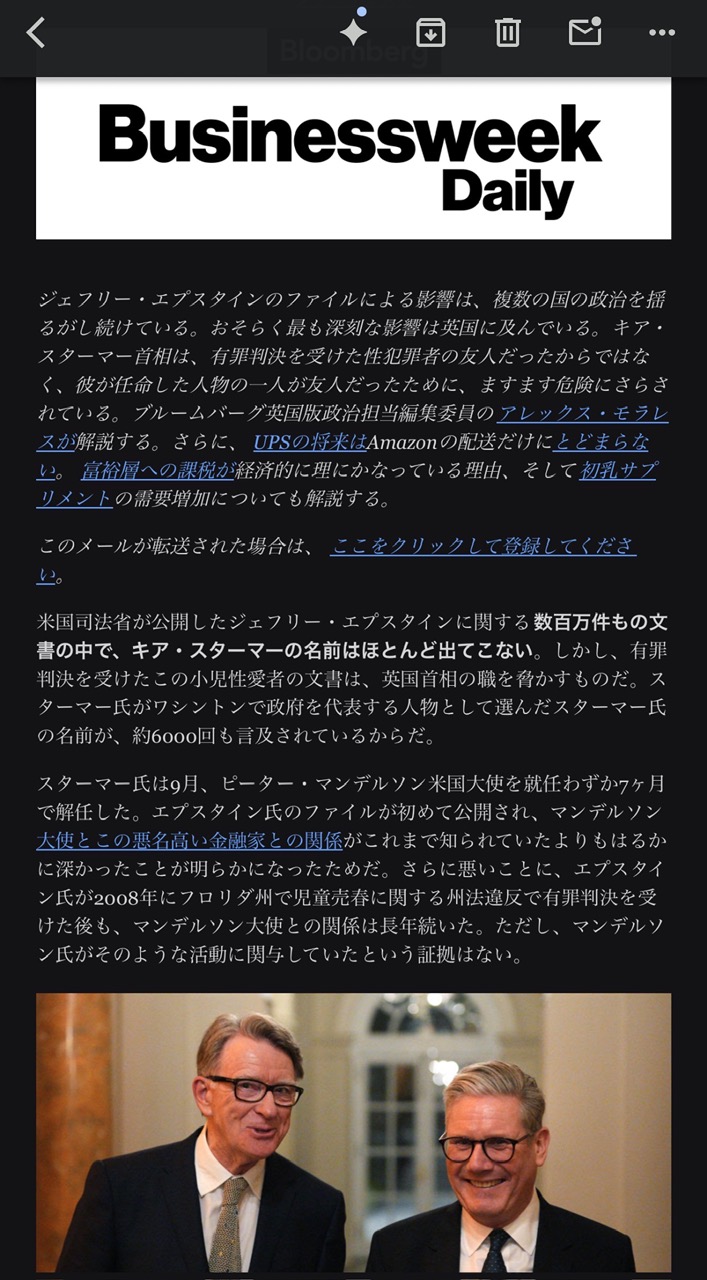The image size is (707, 1280).
Task: Open the アレックス・モラレスが link
Action: point(582,413)
